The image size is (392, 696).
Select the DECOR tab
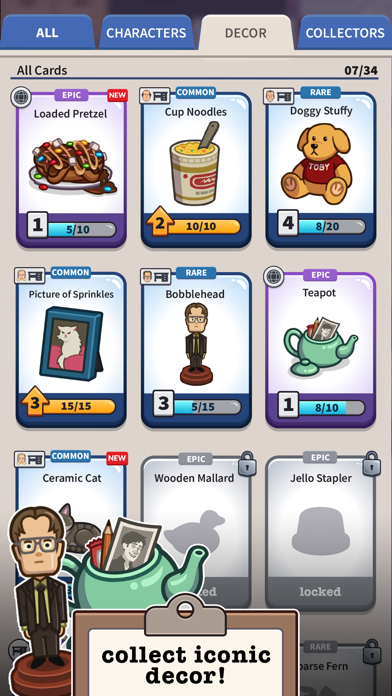(245, 33)
